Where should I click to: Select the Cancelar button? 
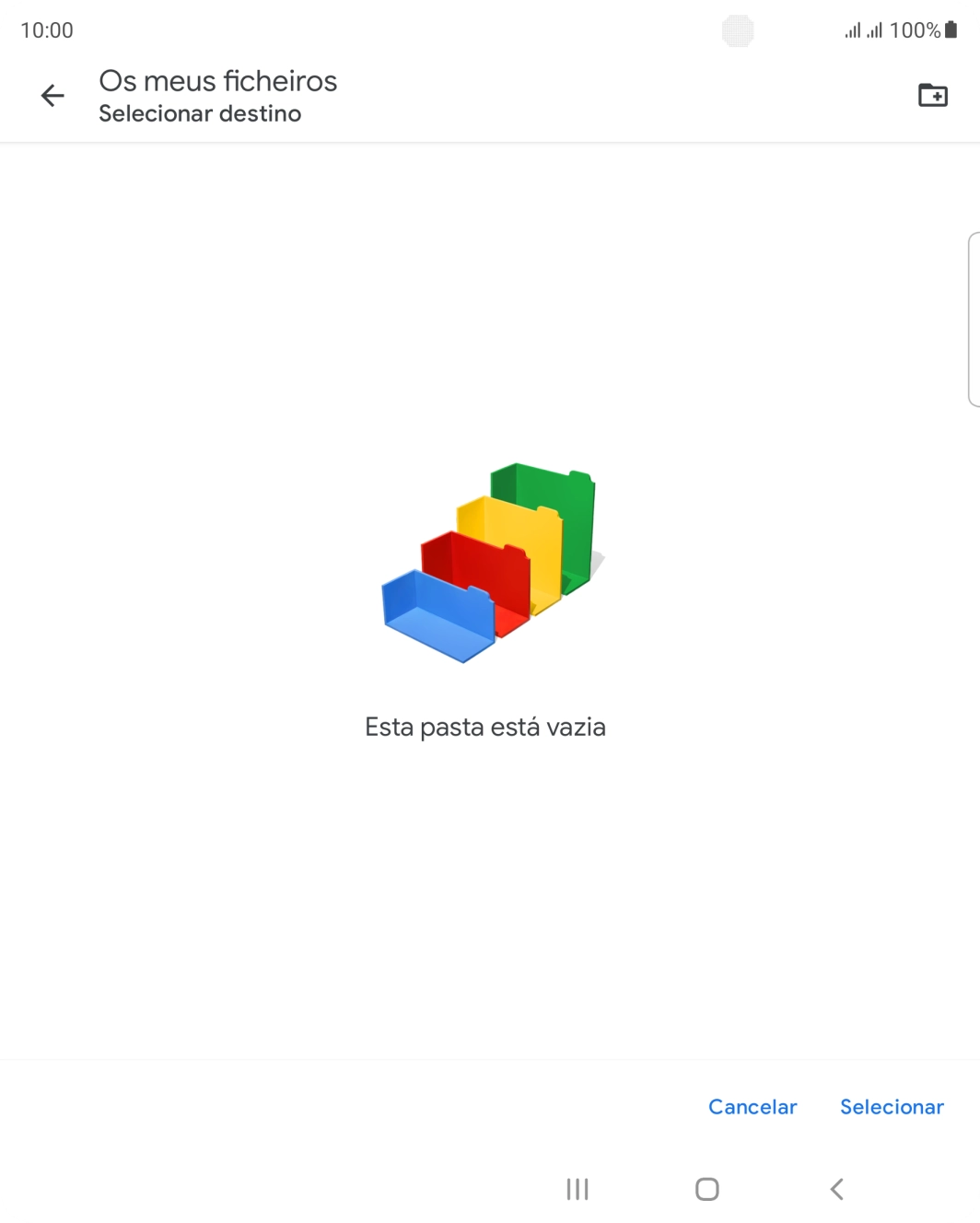[x=752, y=1107]
